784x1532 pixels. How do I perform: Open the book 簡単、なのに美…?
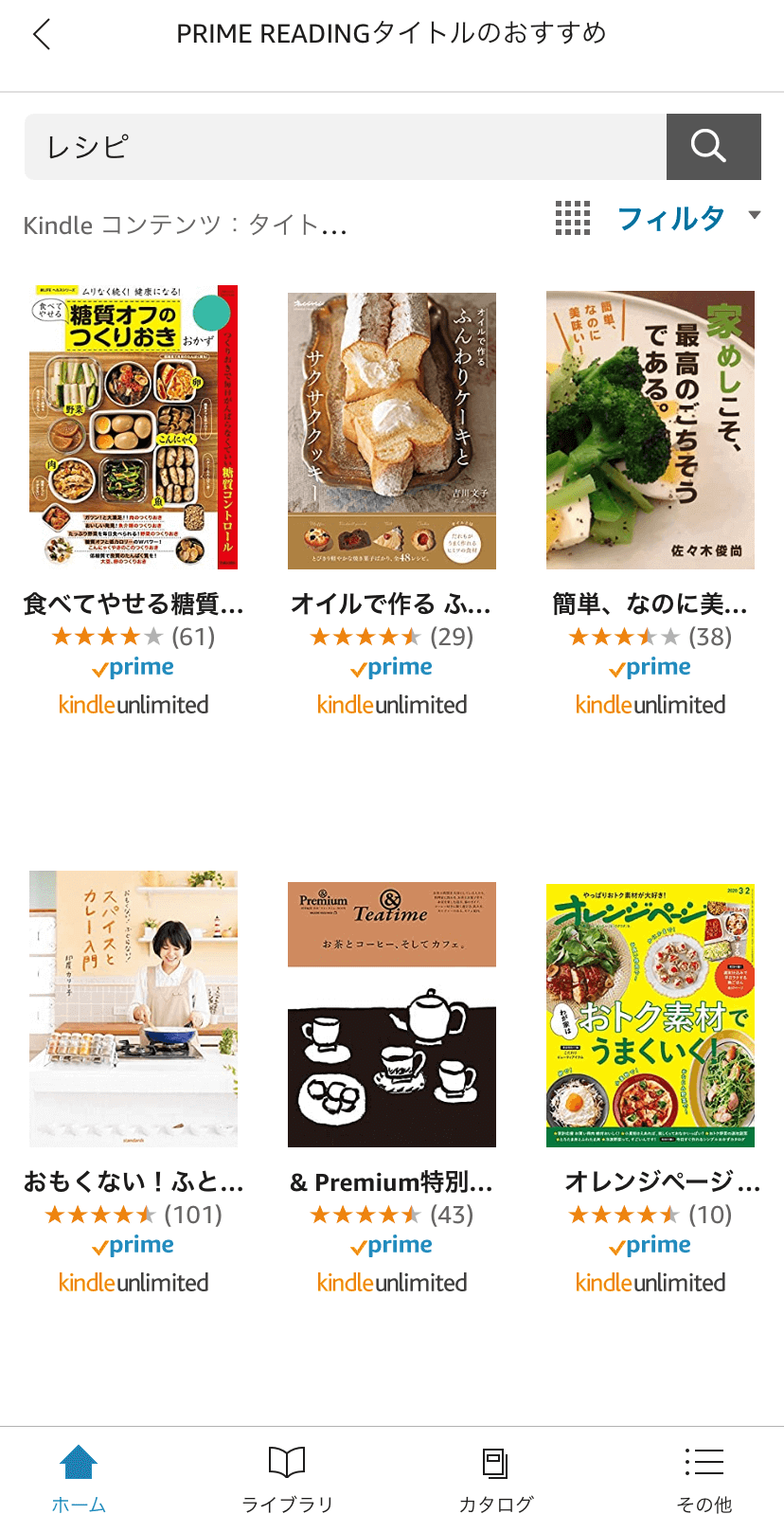pos(650,430)
